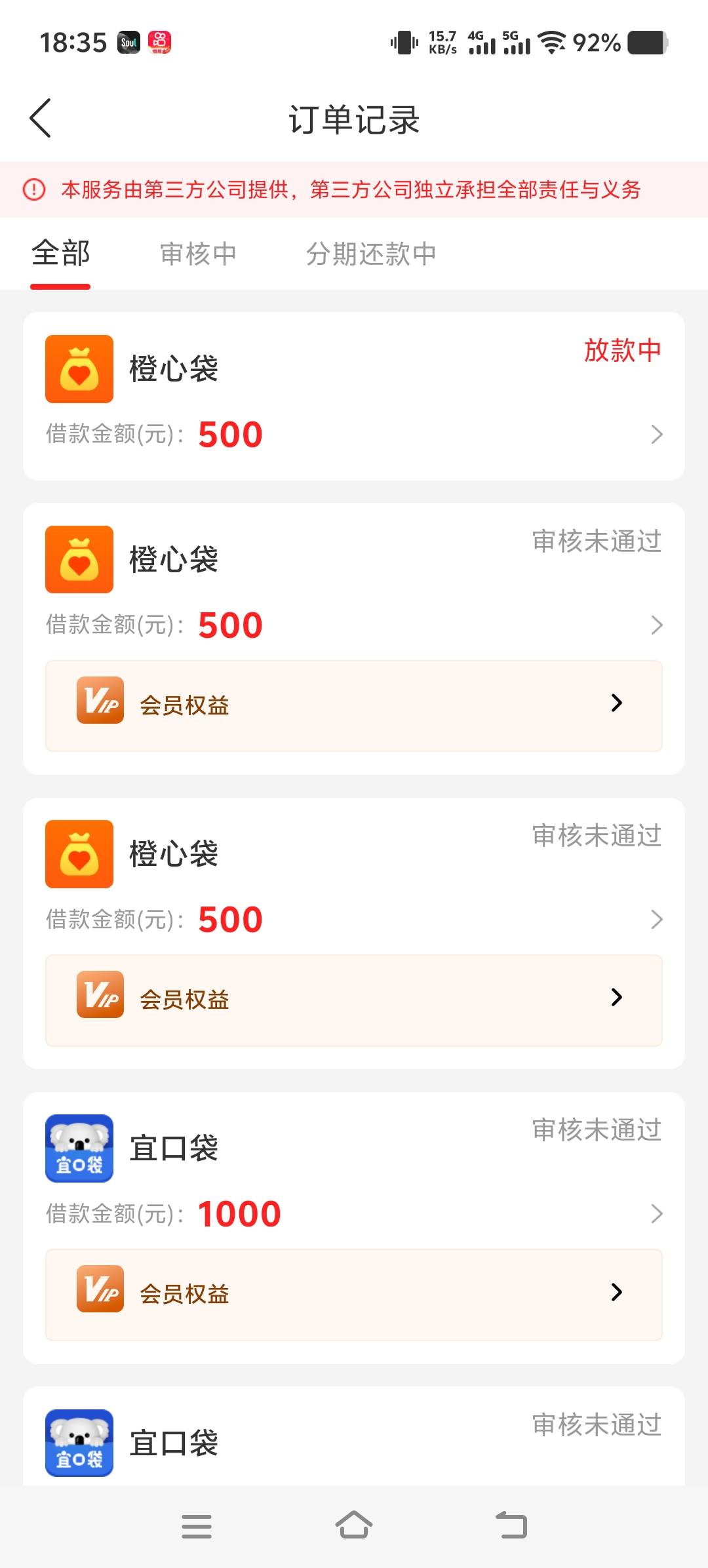708x1568 pixels.
Task: Tap the system home button
Action: [354, 1525]
